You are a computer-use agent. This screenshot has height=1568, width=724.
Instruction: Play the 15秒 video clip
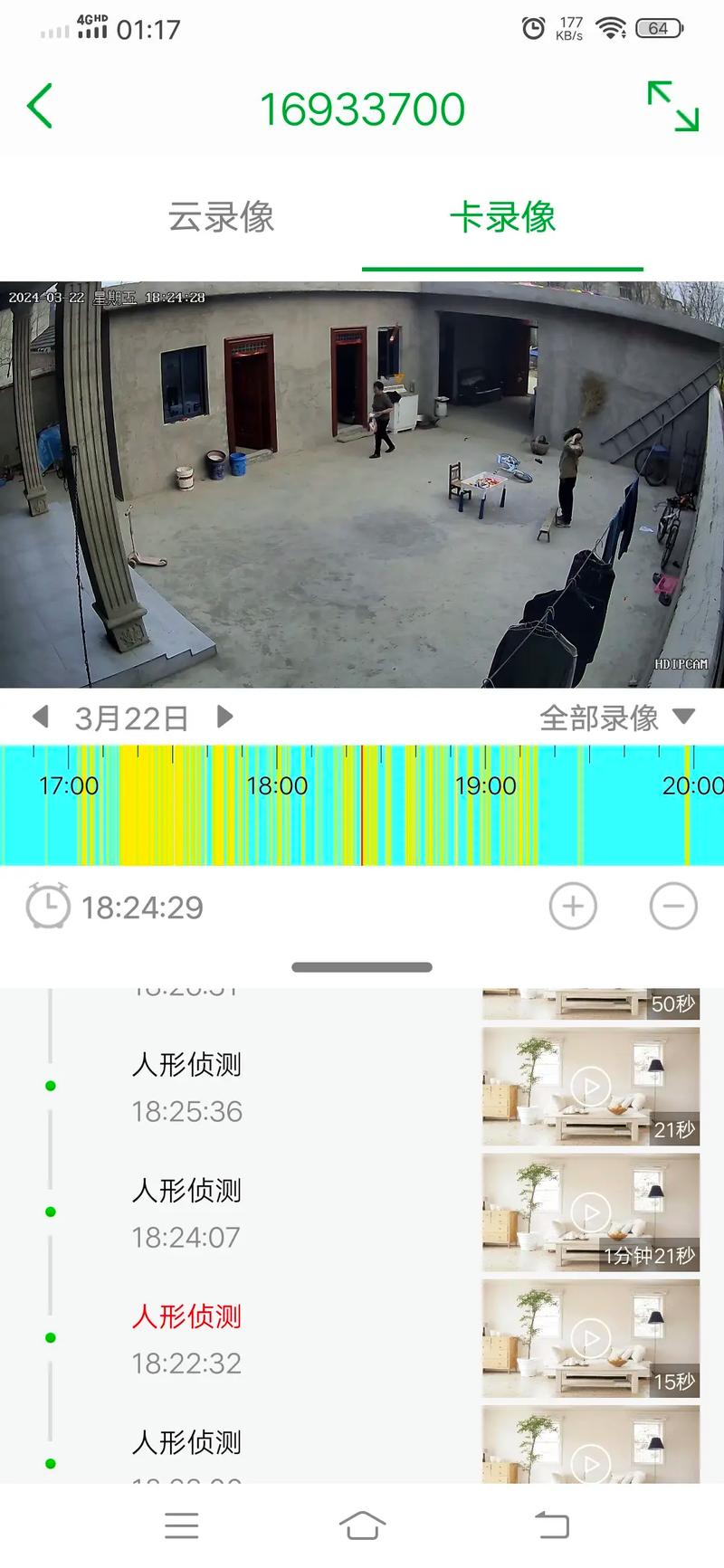pyautogui.click(x=589, y=1338)
